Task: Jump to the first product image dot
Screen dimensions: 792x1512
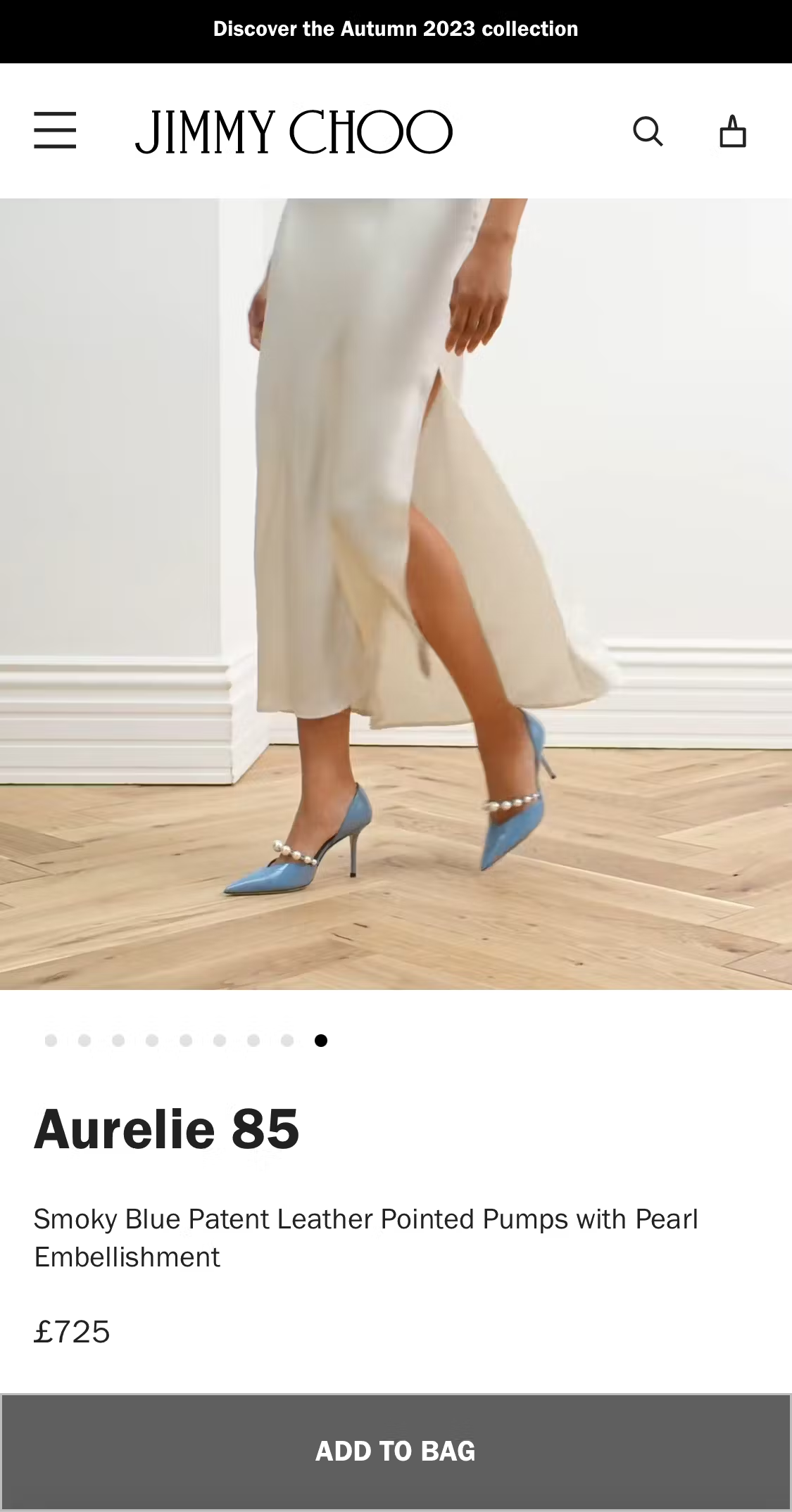Action: [x=51, y=1041]
